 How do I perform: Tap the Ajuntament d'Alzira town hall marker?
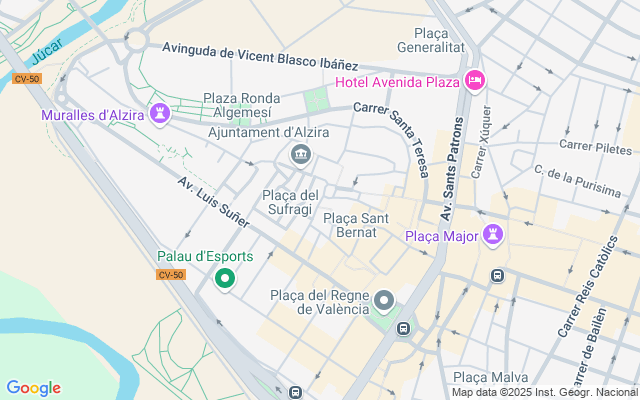pos(299,154)
